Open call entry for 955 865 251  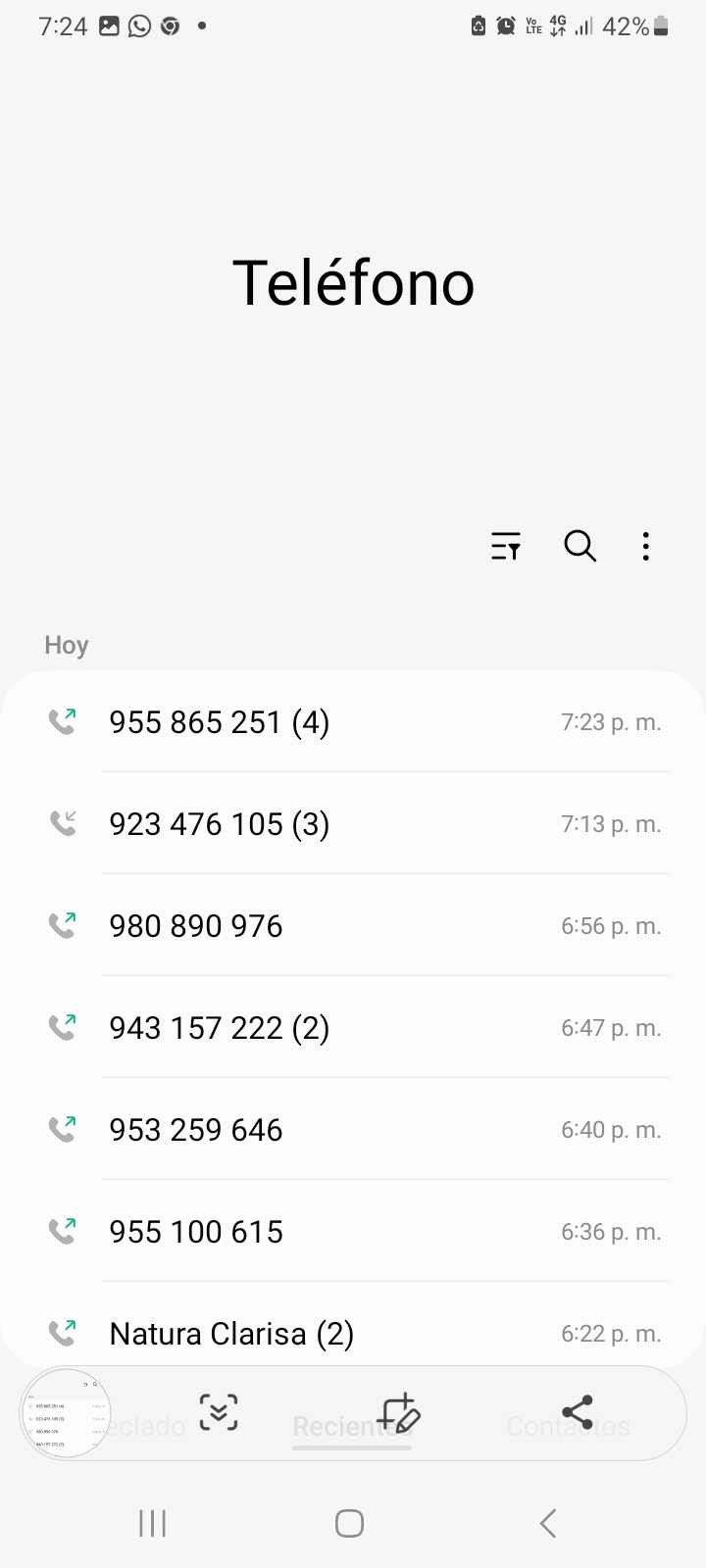pos(353,722)
